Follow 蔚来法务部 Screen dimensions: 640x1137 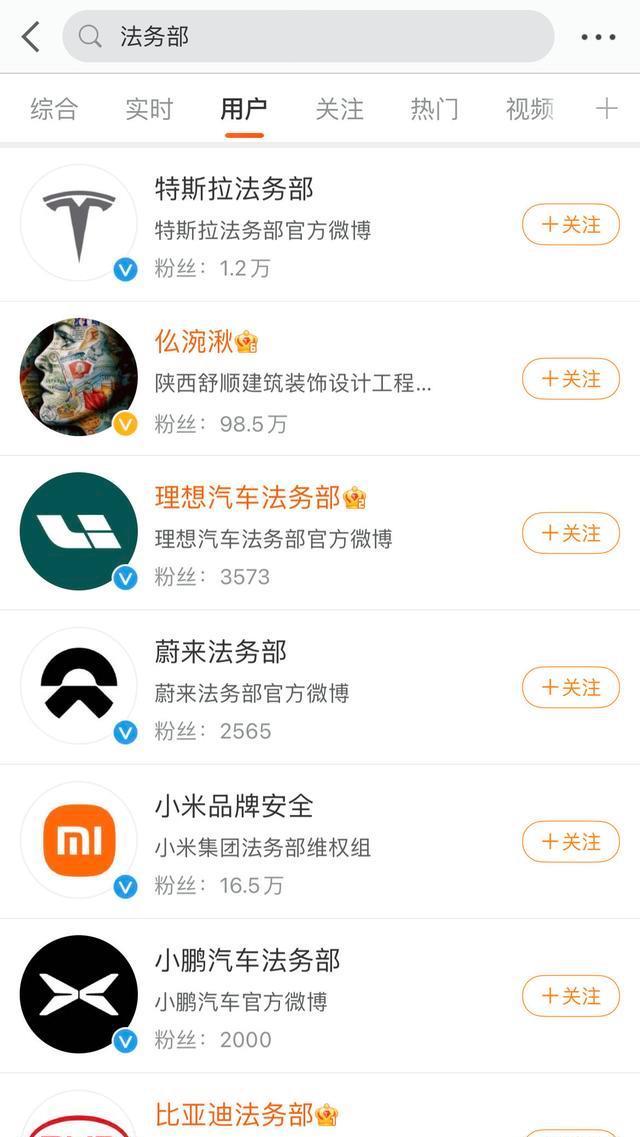(570, 687)
